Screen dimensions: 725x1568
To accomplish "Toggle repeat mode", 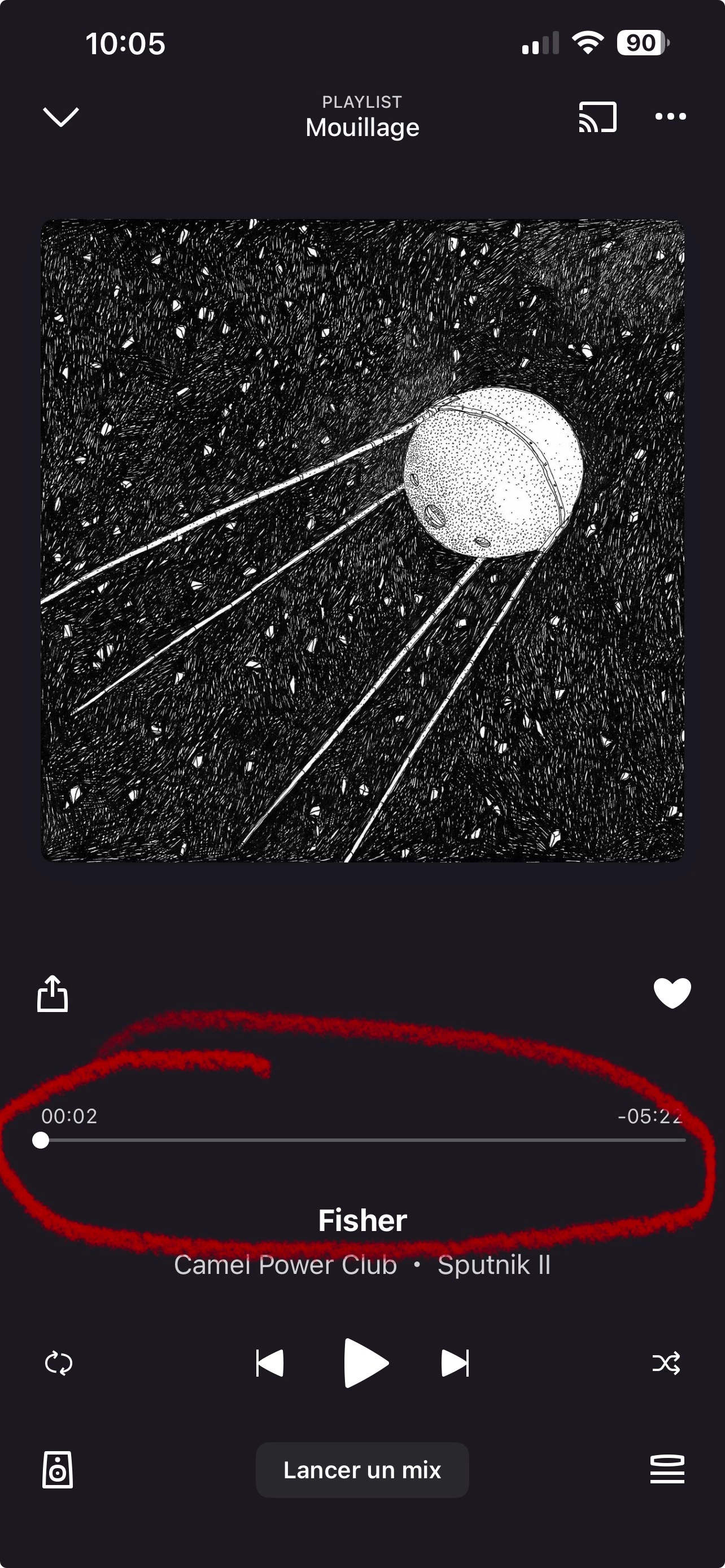I will (x=58, y=1364).
